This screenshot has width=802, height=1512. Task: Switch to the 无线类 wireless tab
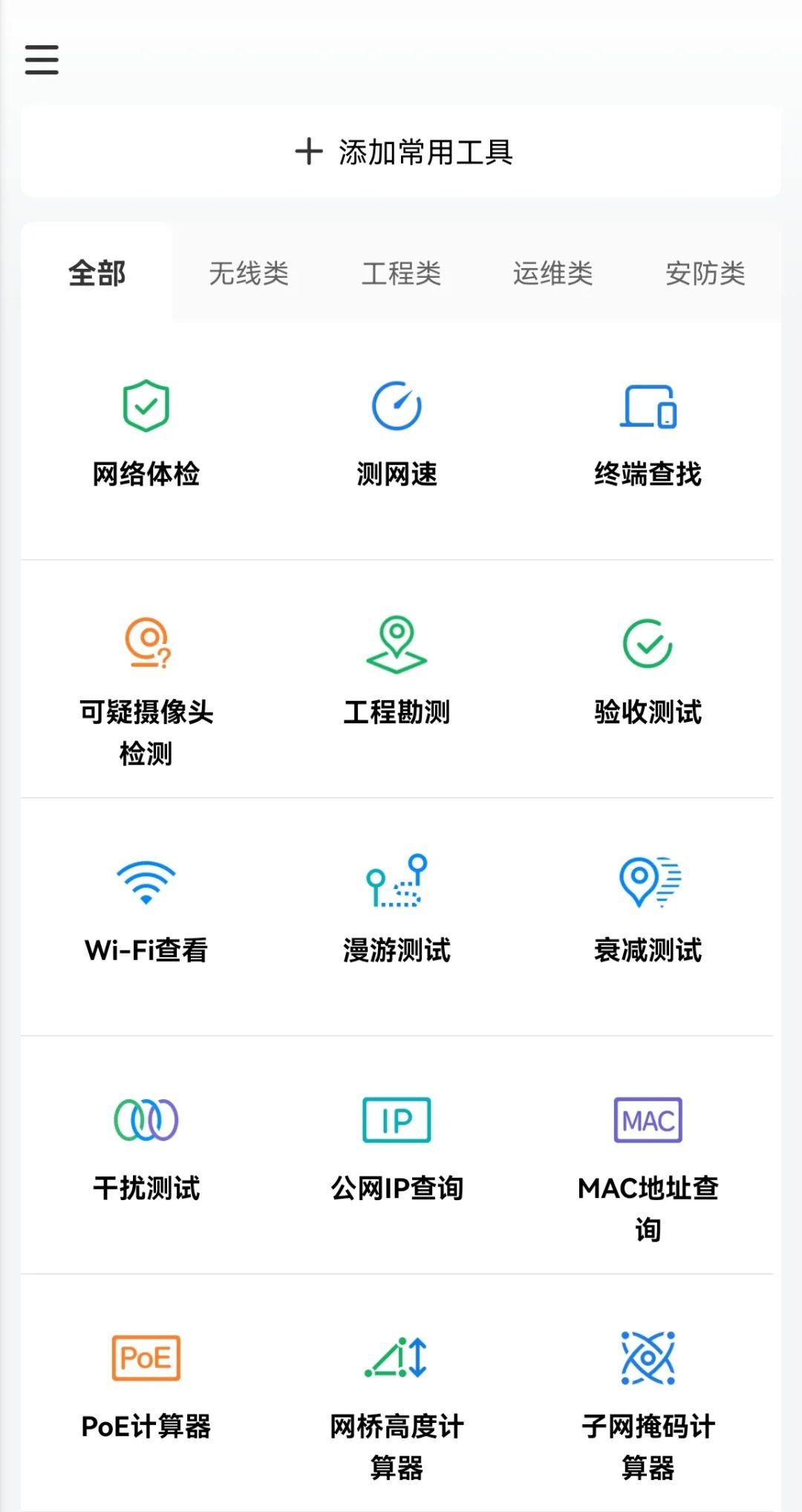pos(251,273)
